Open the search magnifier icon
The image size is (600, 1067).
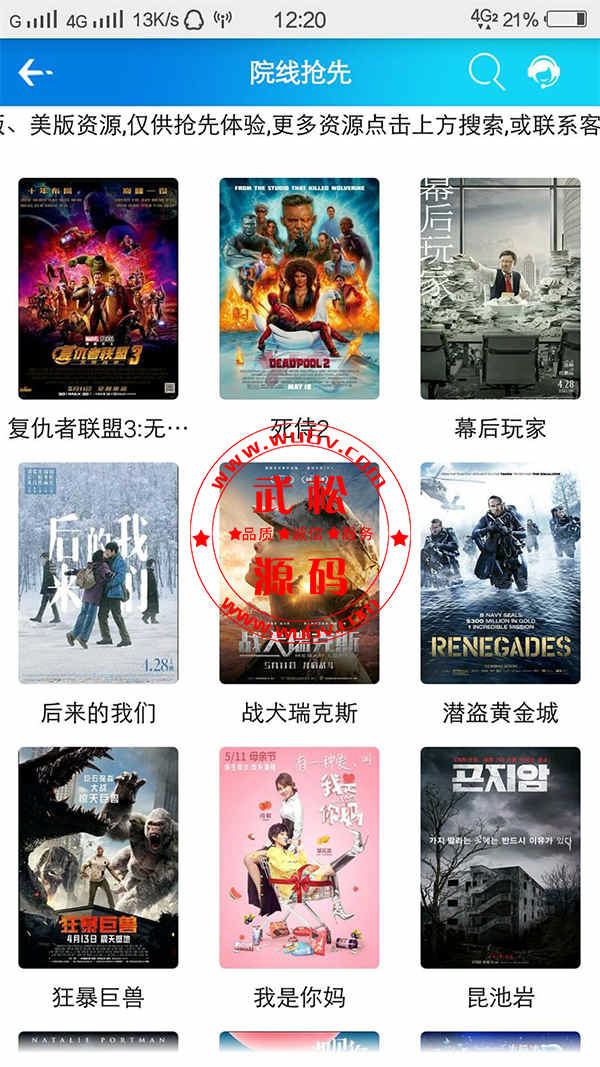486,71
